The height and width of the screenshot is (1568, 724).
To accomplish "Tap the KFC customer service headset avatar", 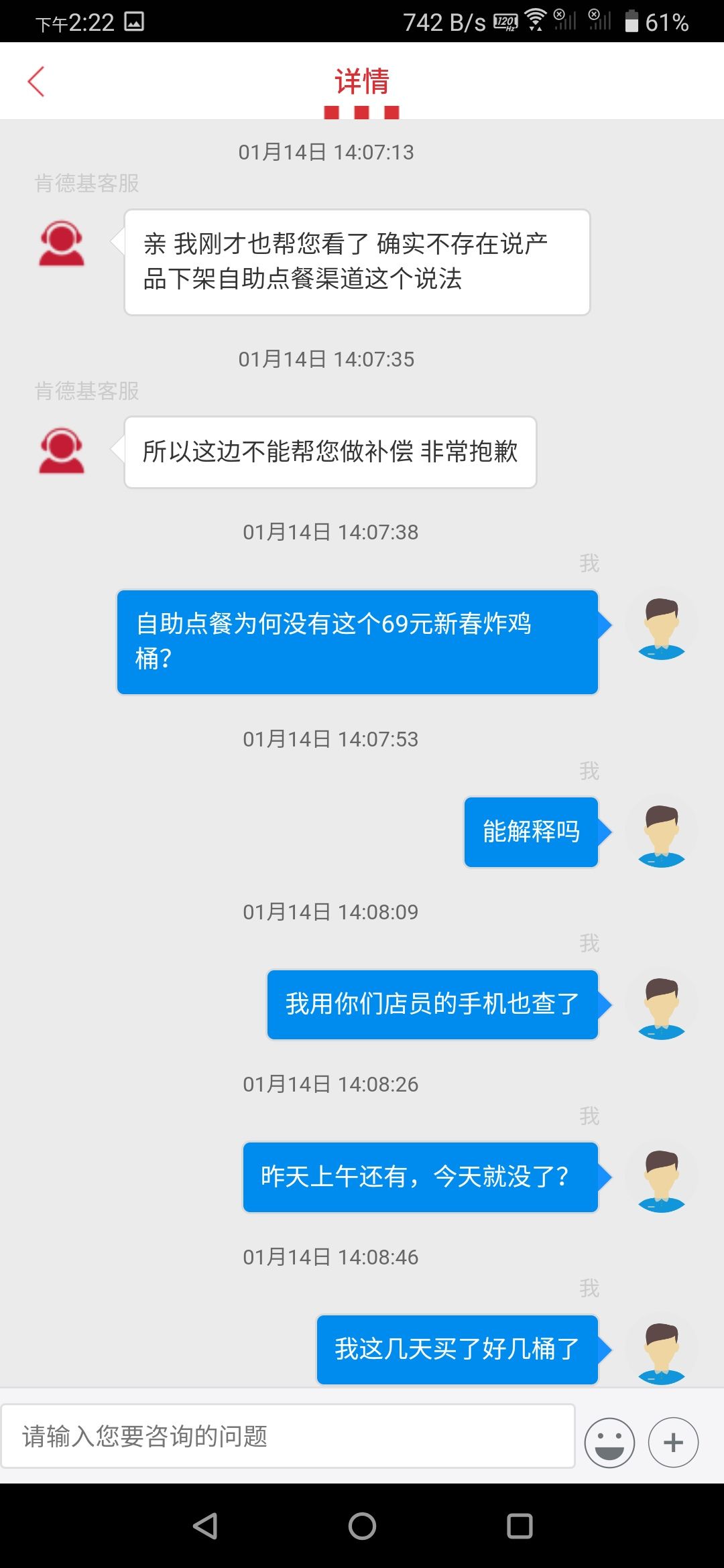I will (x=60, y=245).
